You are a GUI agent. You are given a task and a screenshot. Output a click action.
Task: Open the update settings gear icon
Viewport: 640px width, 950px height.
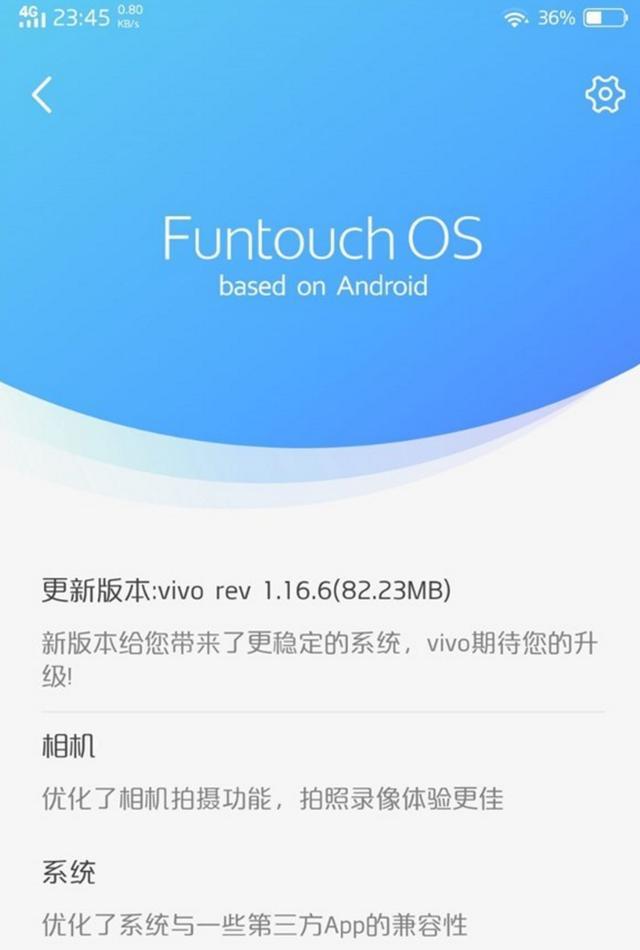(x=604, y=94)
